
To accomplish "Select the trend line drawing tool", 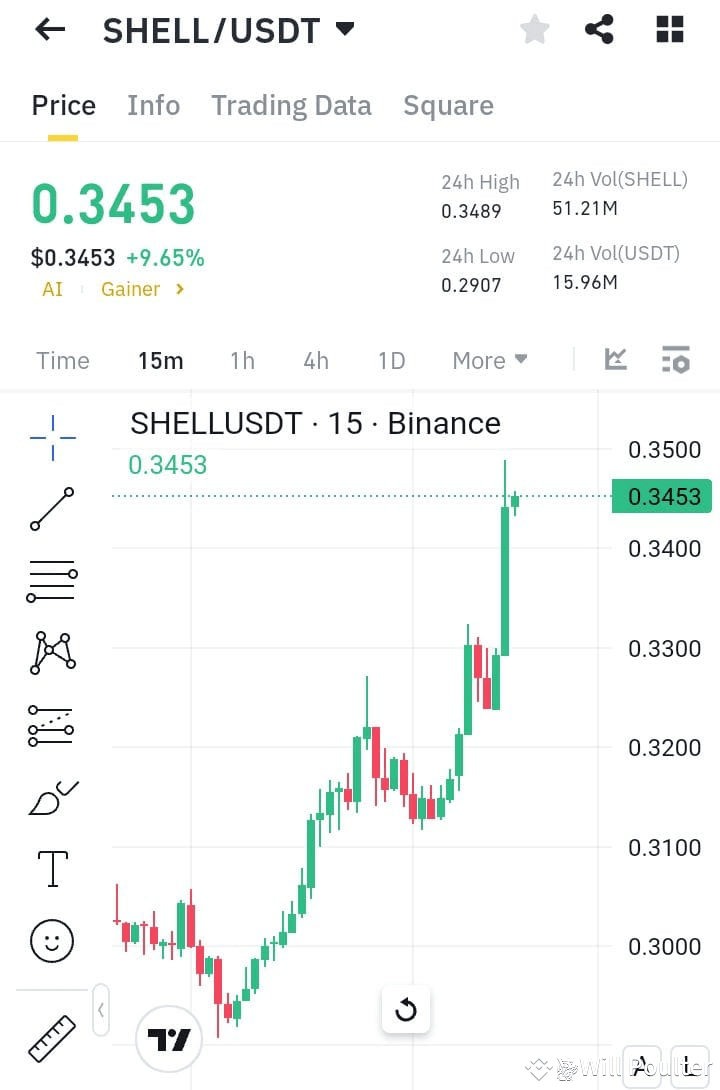I will tap(52, 509).
